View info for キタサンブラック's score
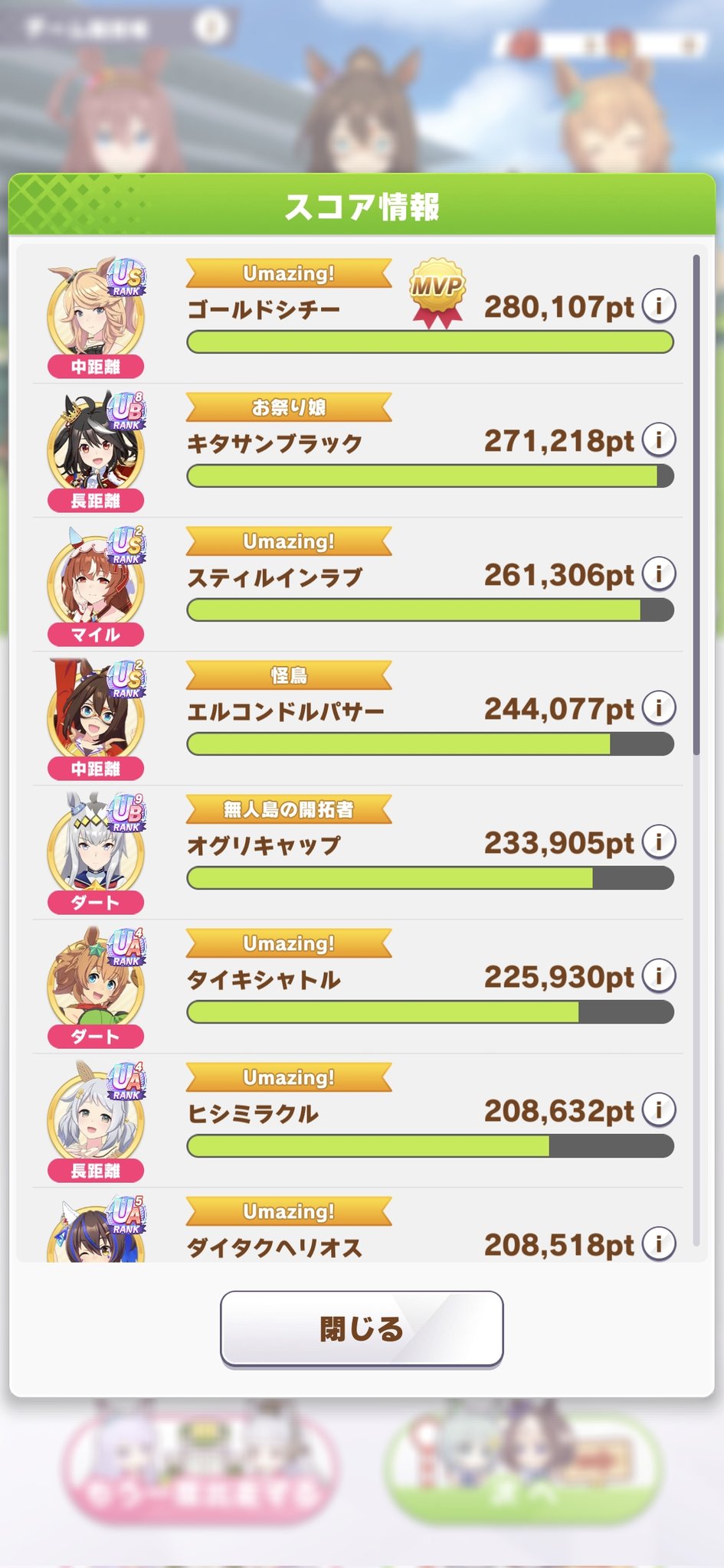 (x=658, y=440)
